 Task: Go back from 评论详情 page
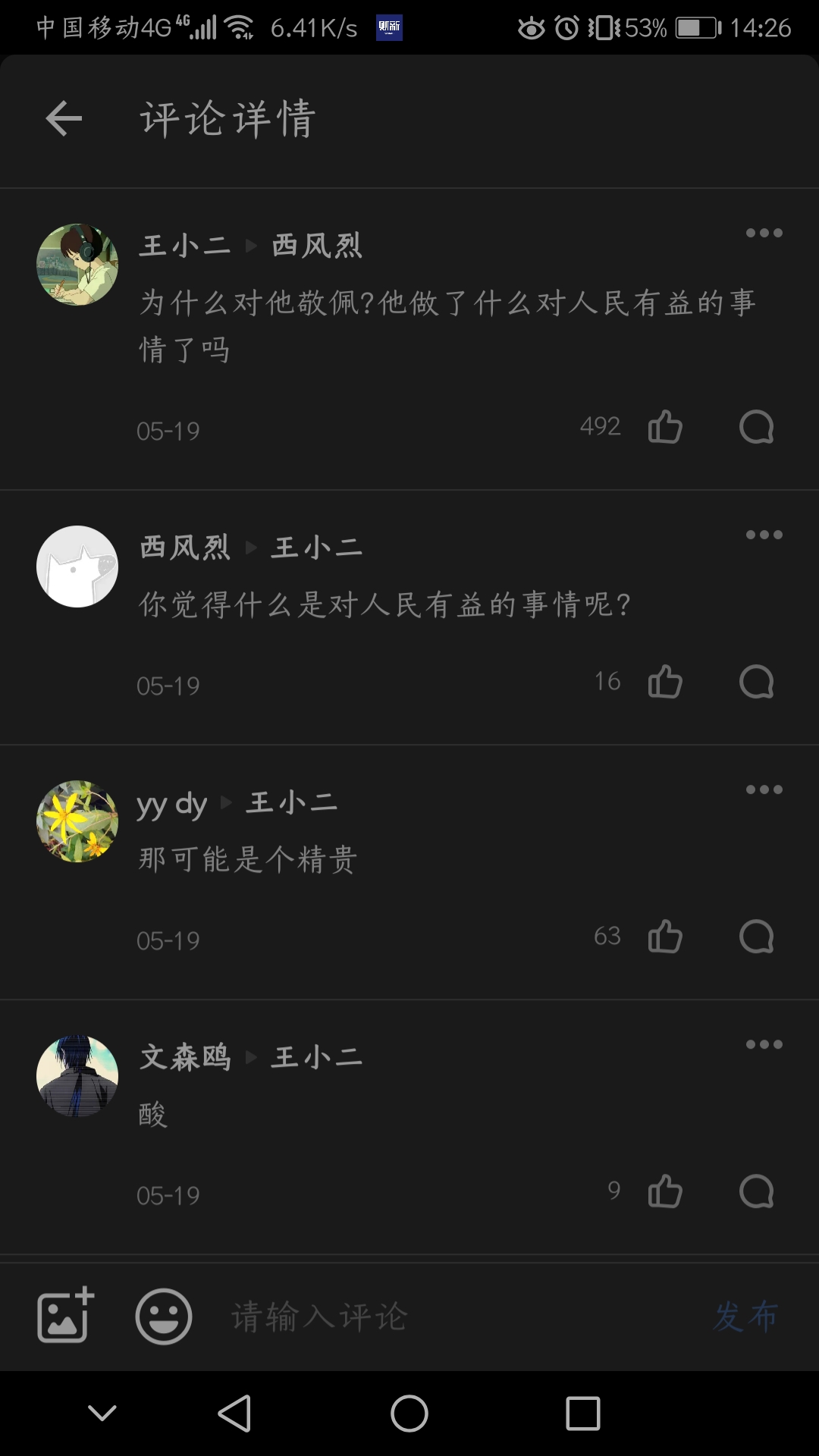click(x=64, y=119)
